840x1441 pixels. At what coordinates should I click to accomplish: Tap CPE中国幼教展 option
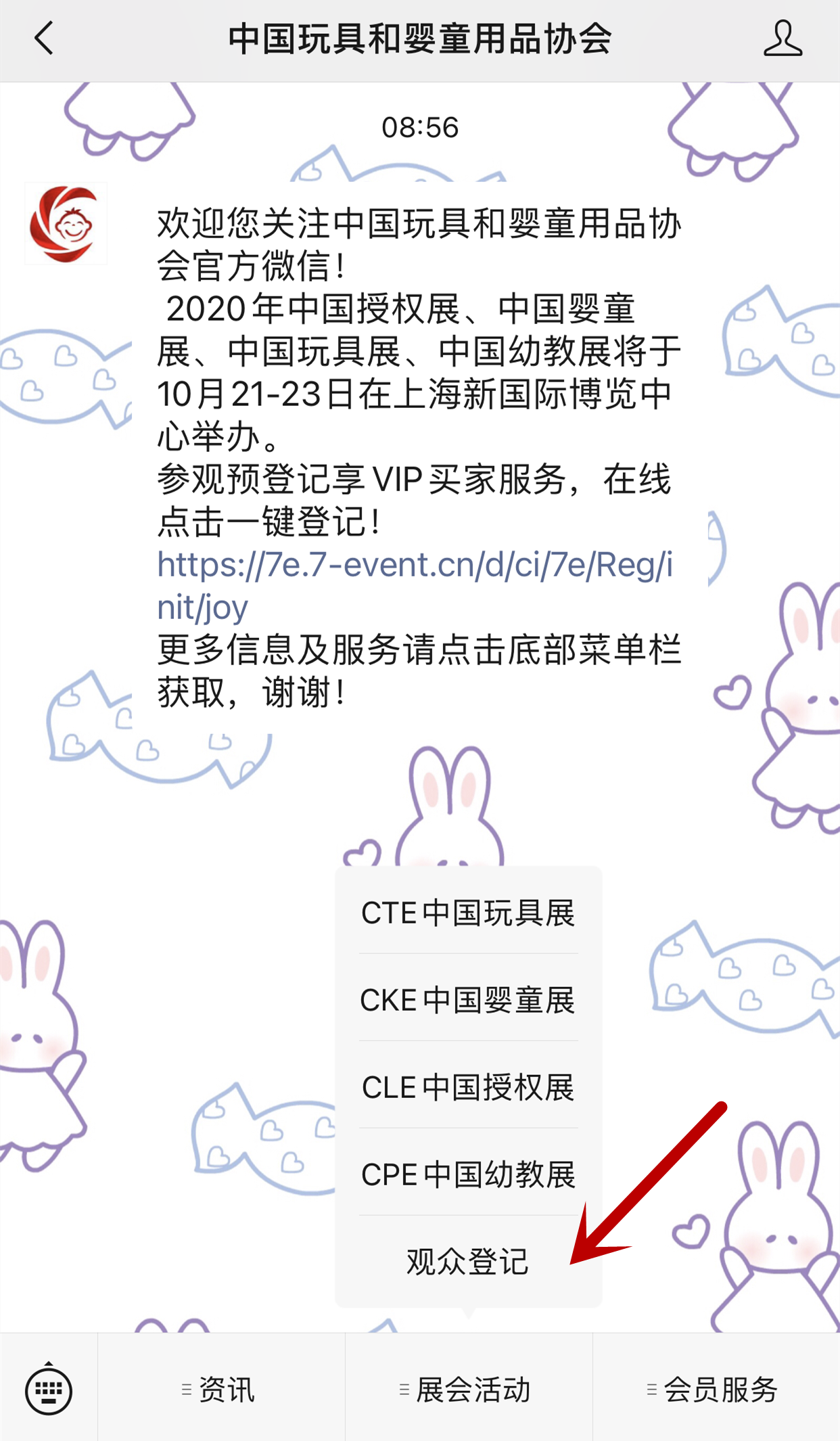pyautogui.click(x=468, y=1175)
